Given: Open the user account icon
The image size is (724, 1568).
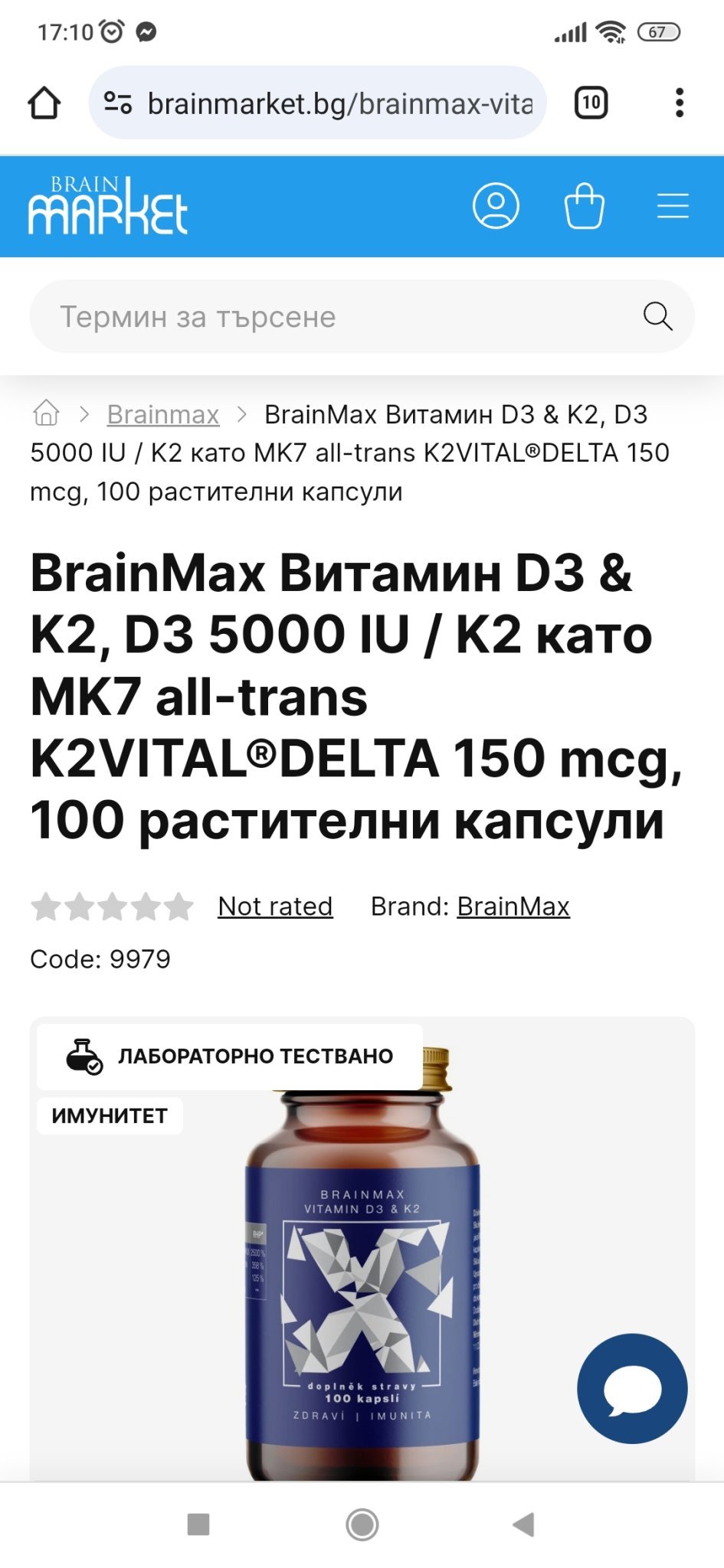Looking at the screenshot, I should [496, 206].
